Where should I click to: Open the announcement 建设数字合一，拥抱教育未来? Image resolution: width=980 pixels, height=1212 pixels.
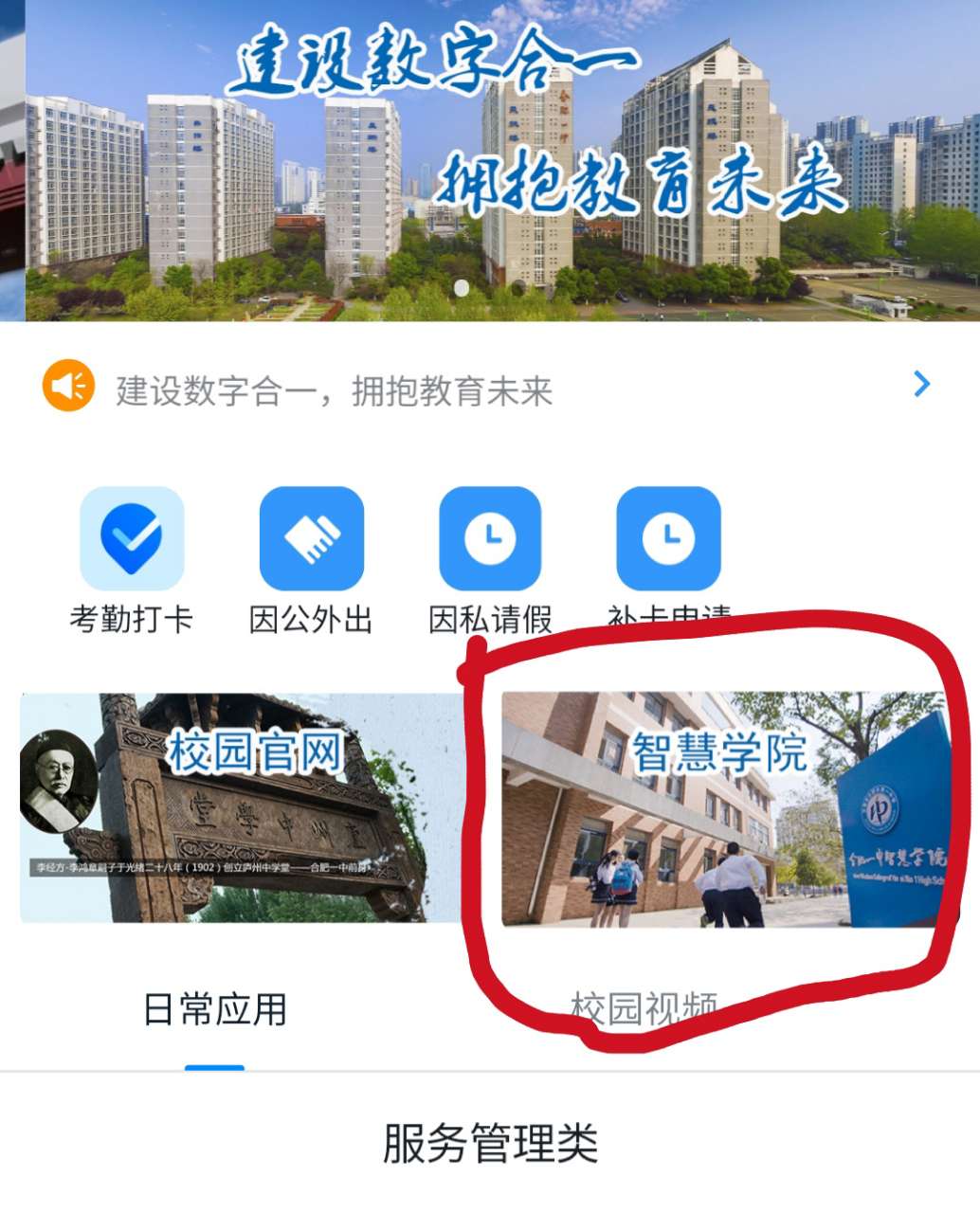(x=334, y=390)
